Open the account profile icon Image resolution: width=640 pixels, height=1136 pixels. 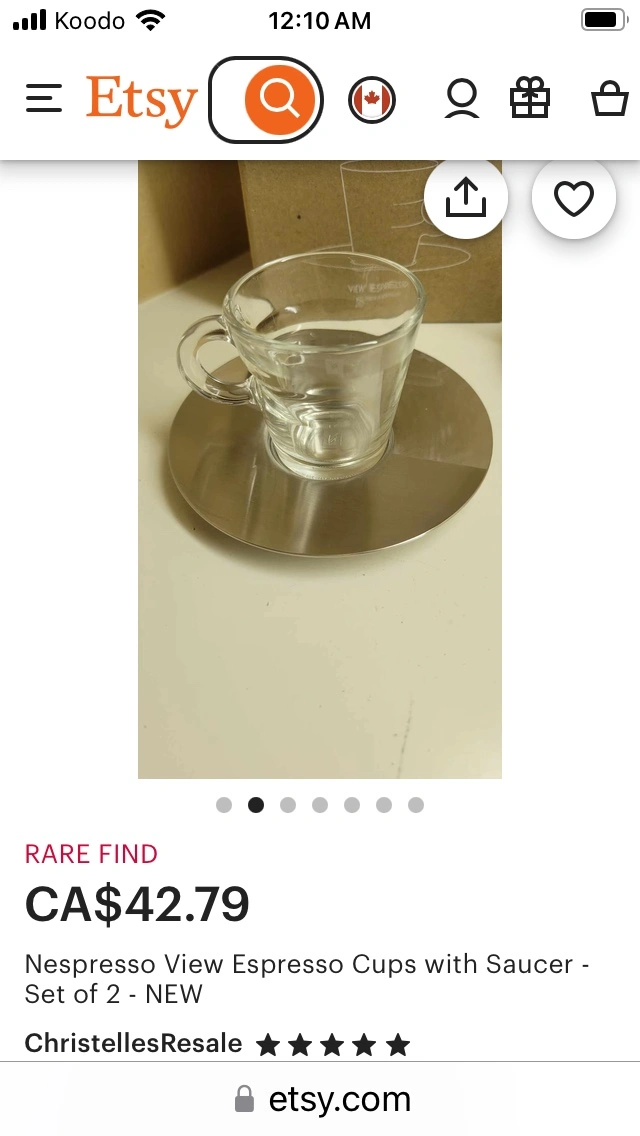click(462, 100)
